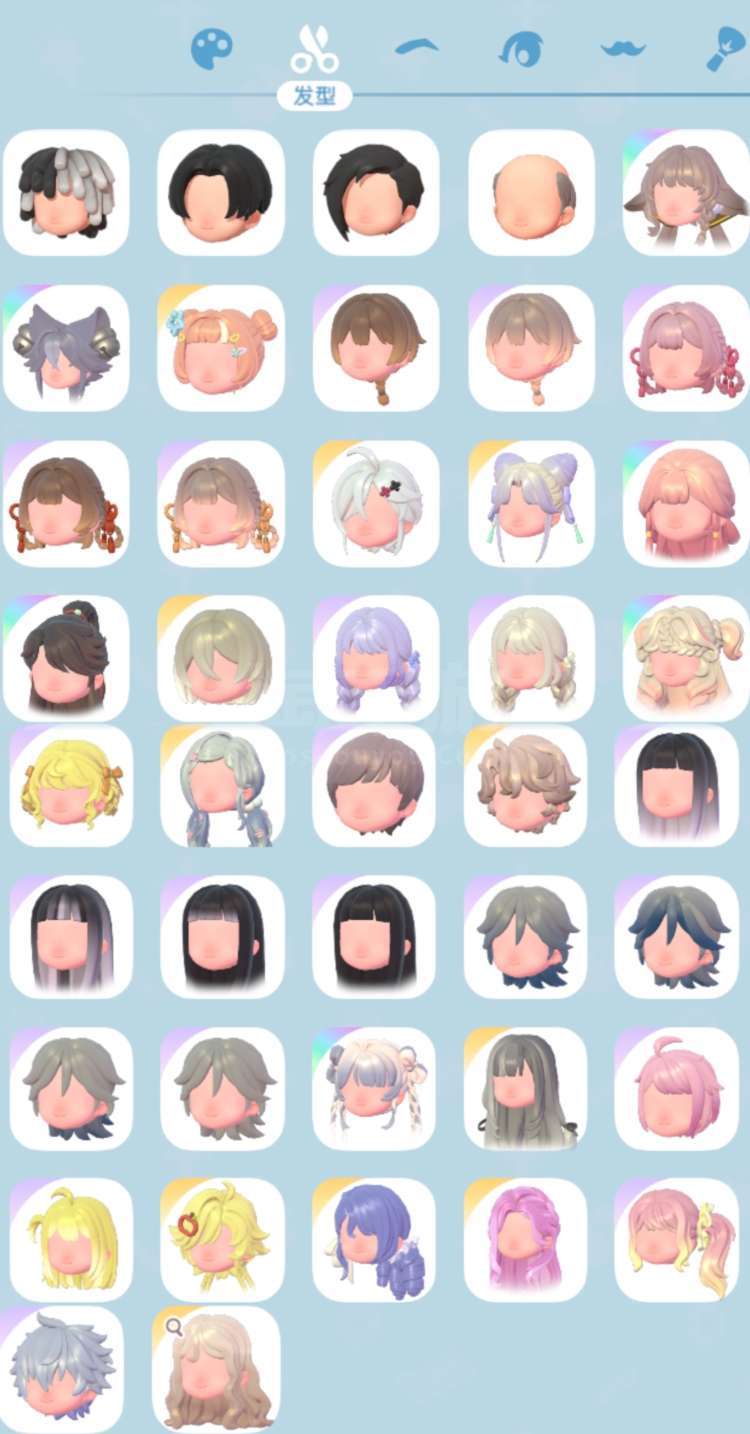Select the lavender twin braids hairstyle
The height and width of the screenshot is (1434, 750).
[x=376, y=658]
